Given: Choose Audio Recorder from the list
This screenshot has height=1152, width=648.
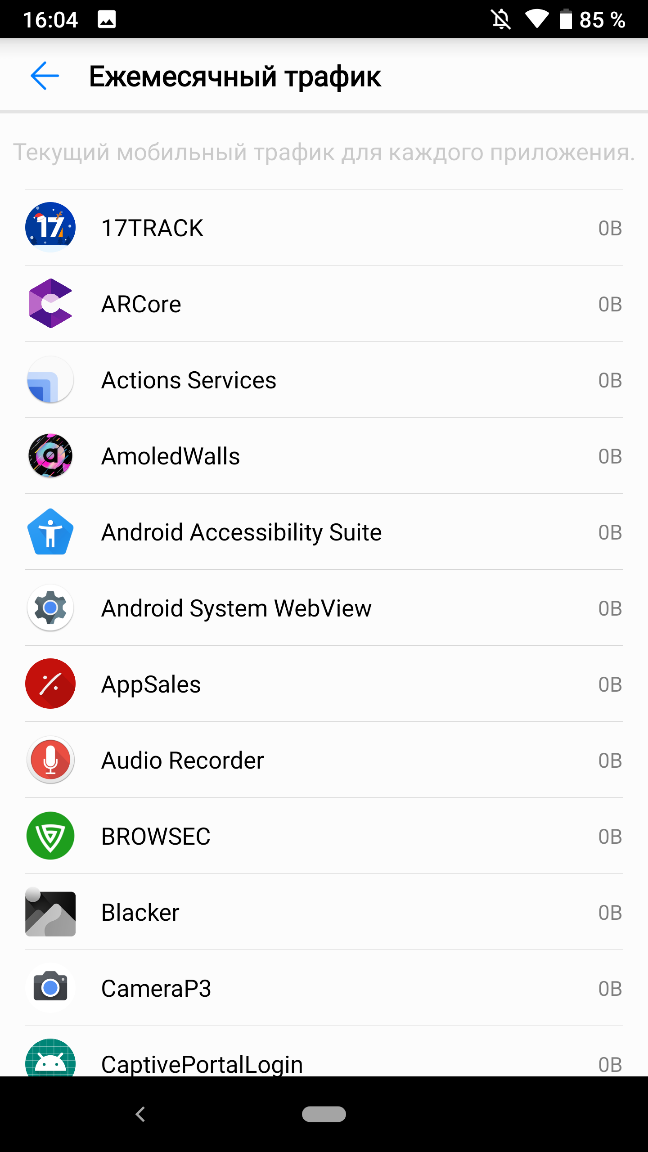Looking at the screenshot, I should 324,760.
